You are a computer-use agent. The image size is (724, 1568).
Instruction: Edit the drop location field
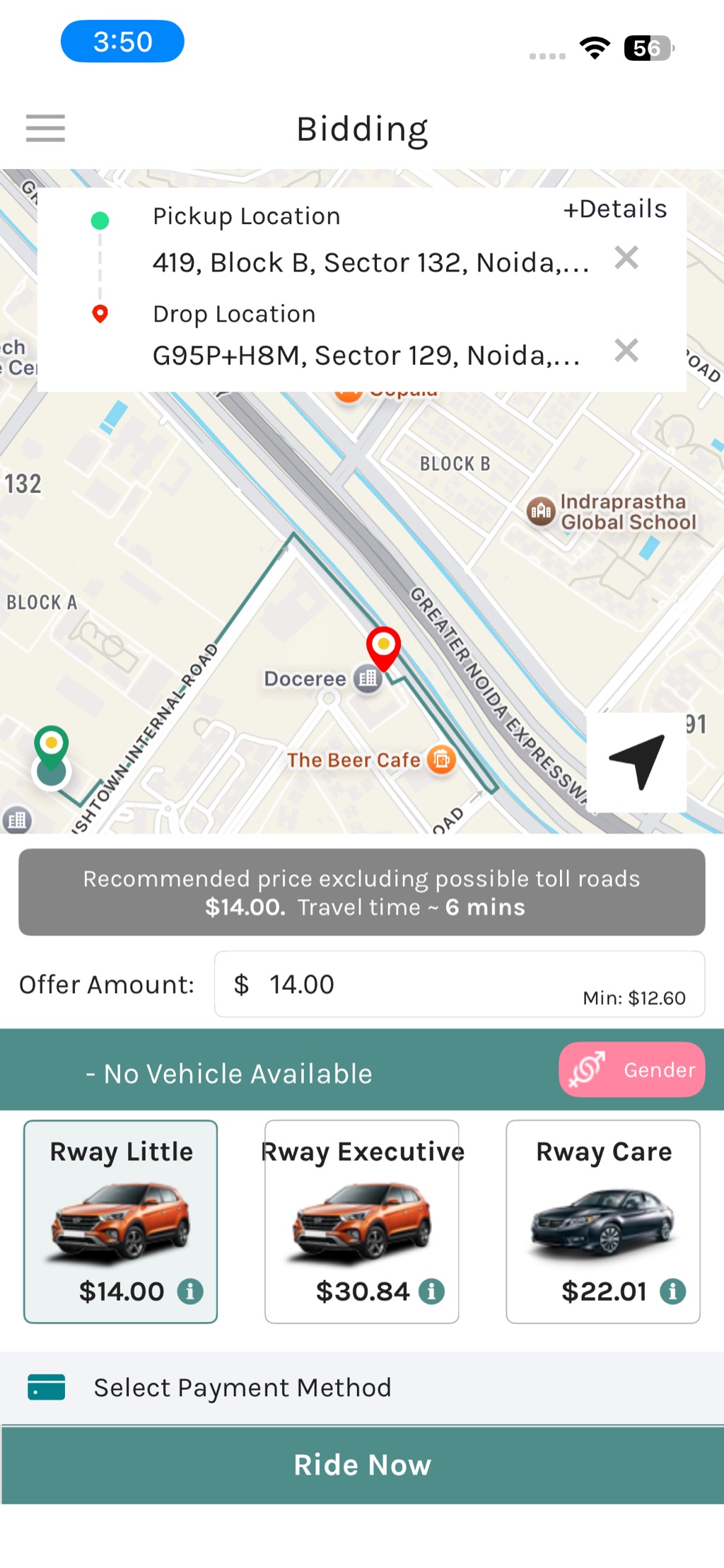[x=366, y=356]
